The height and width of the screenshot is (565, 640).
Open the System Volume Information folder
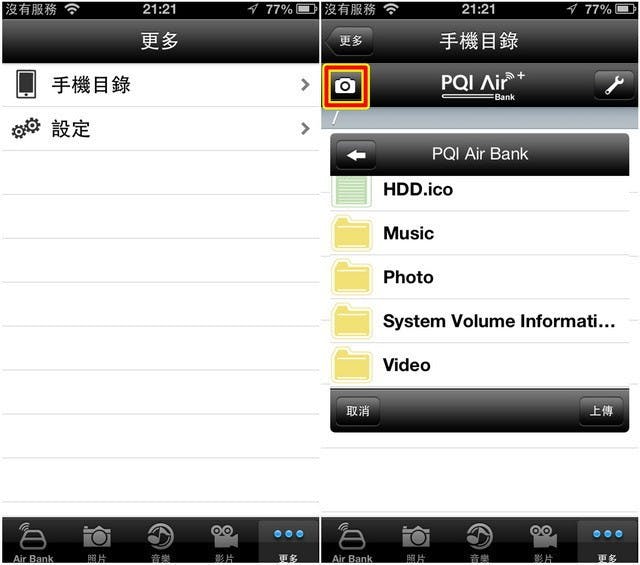[x=480, y=321]
